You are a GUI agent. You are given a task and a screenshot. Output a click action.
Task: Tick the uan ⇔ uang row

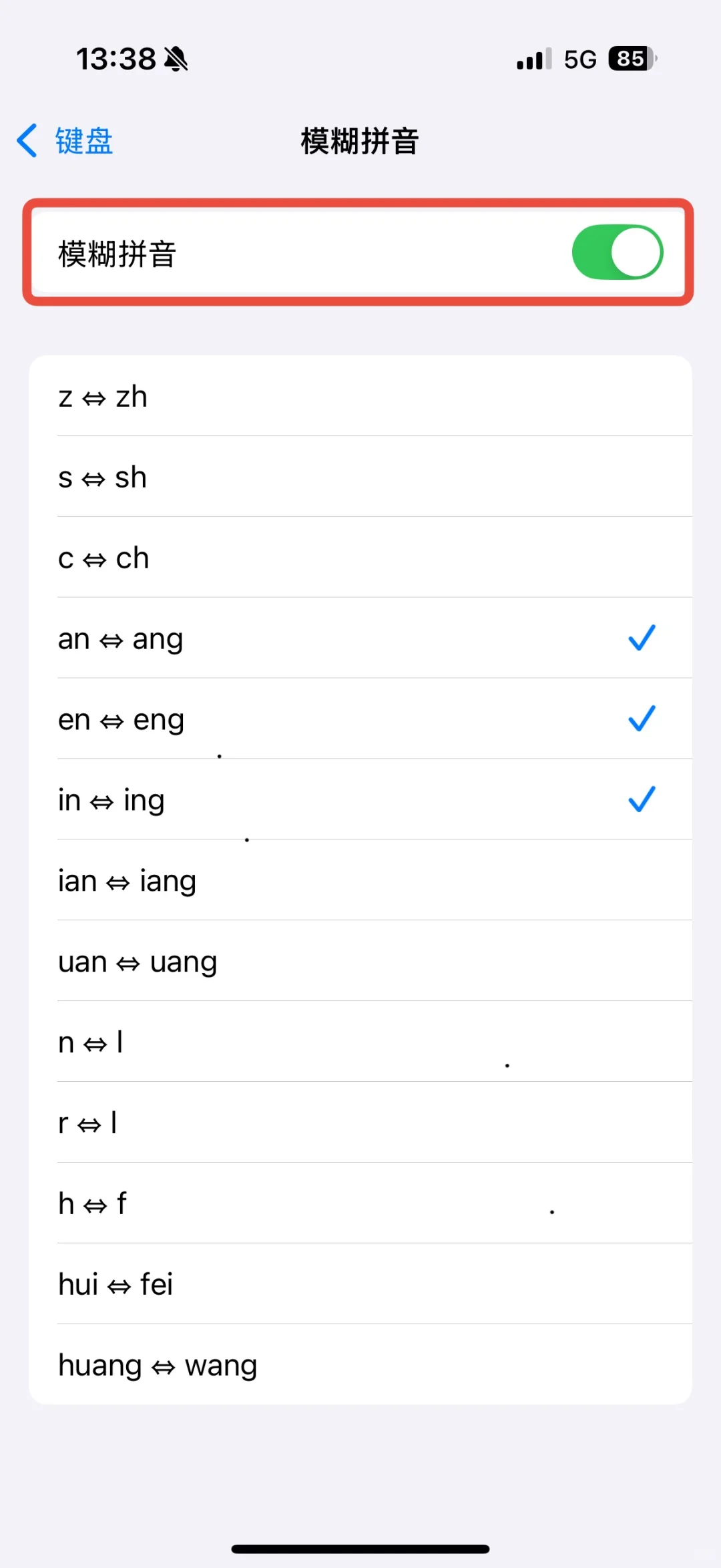360,962
